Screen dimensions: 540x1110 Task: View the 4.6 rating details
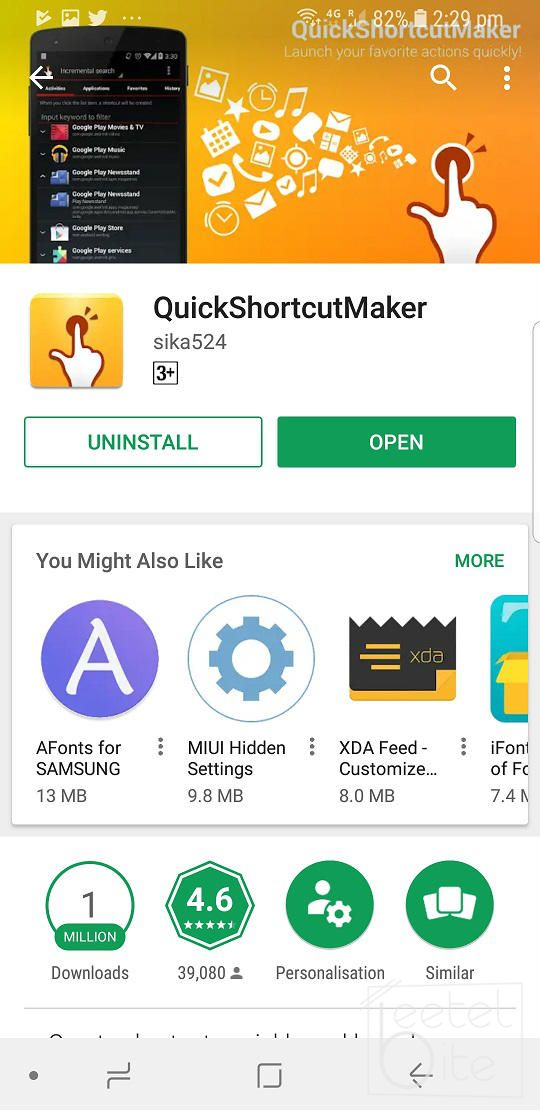pos(209,921)
